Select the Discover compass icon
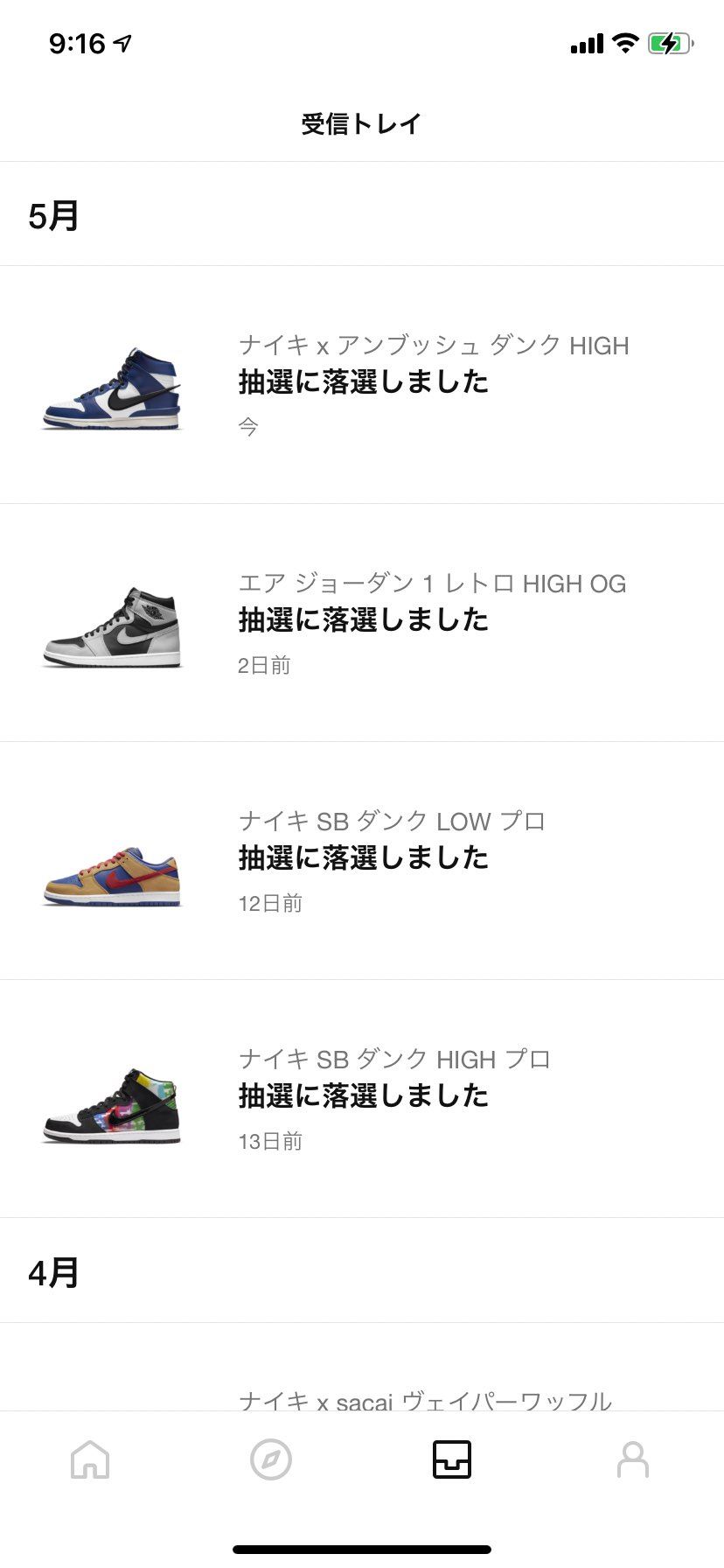The height and width of the screenshot is (1568, 724). coord(272,1459)
